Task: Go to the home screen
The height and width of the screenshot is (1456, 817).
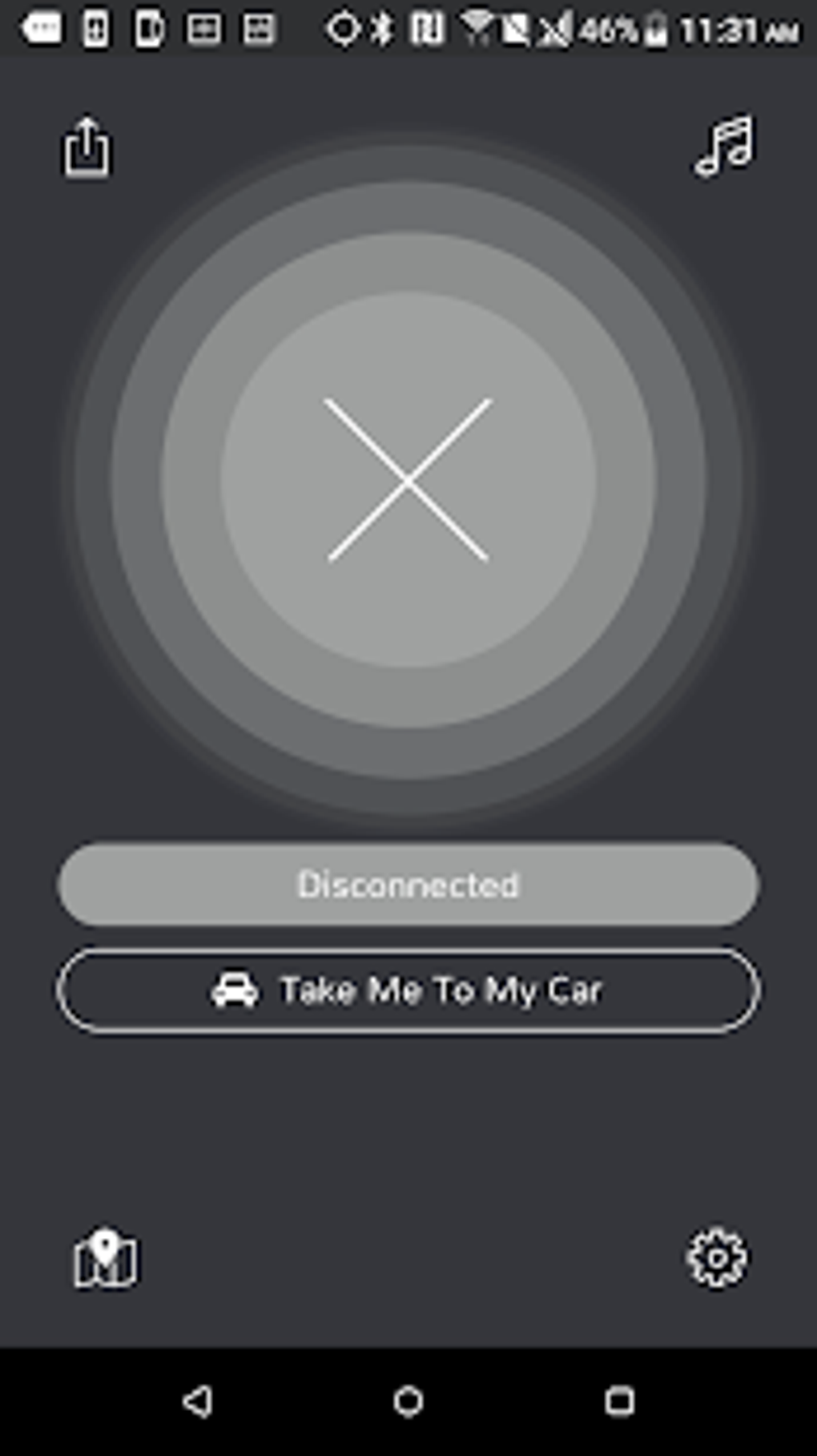Action: [x=408, y=1402]
